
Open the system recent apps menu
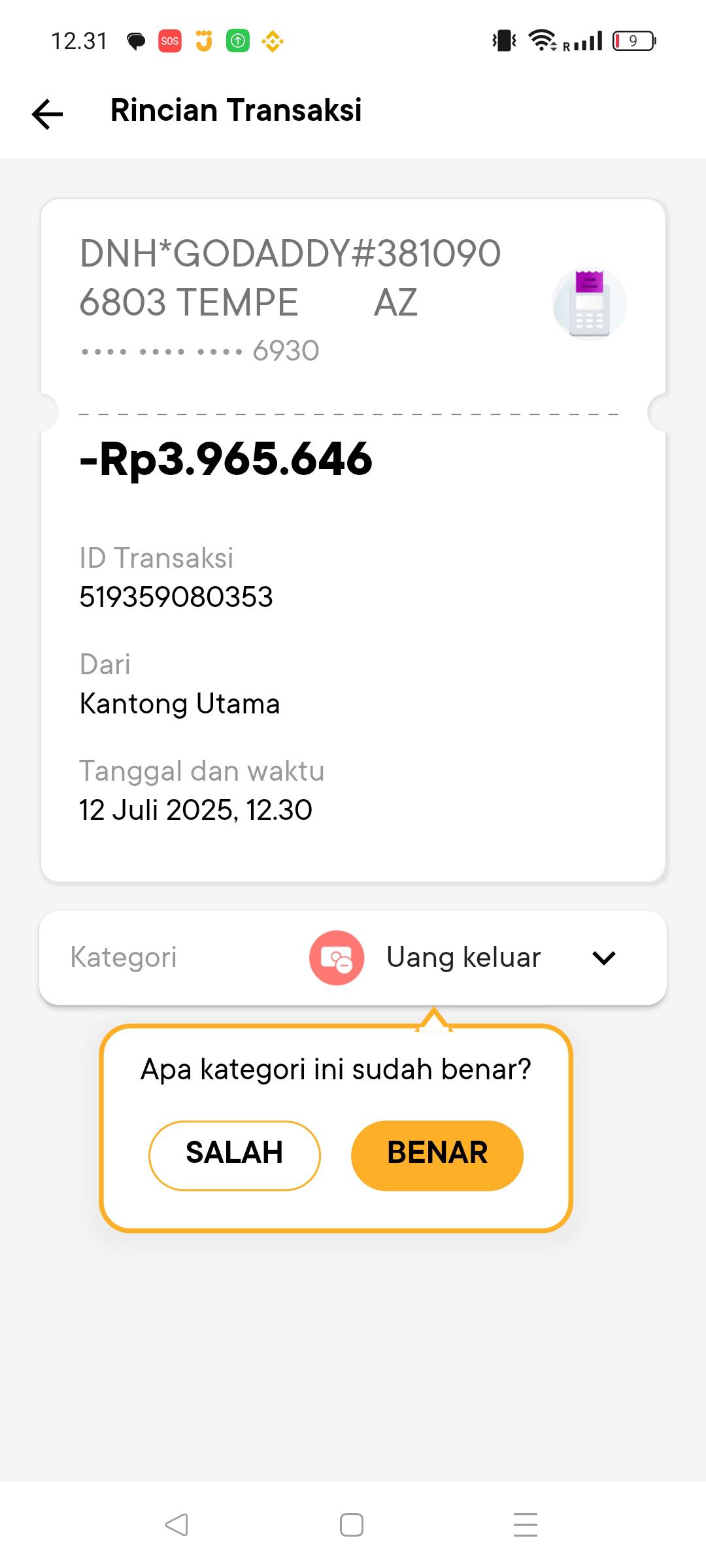[x=525, y=1525]
